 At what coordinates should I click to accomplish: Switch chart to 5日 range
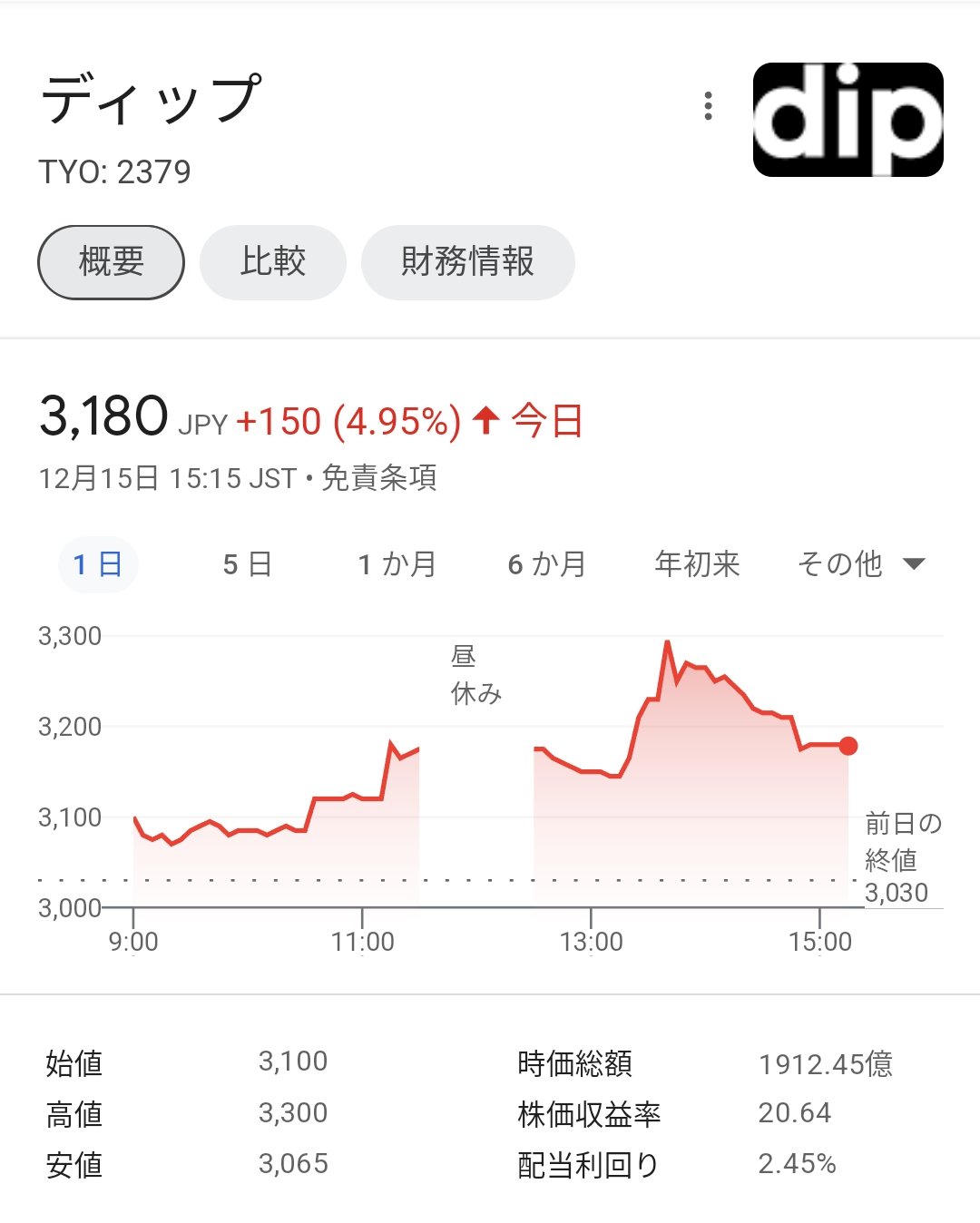pyautogui.click(x=247, y=564)
